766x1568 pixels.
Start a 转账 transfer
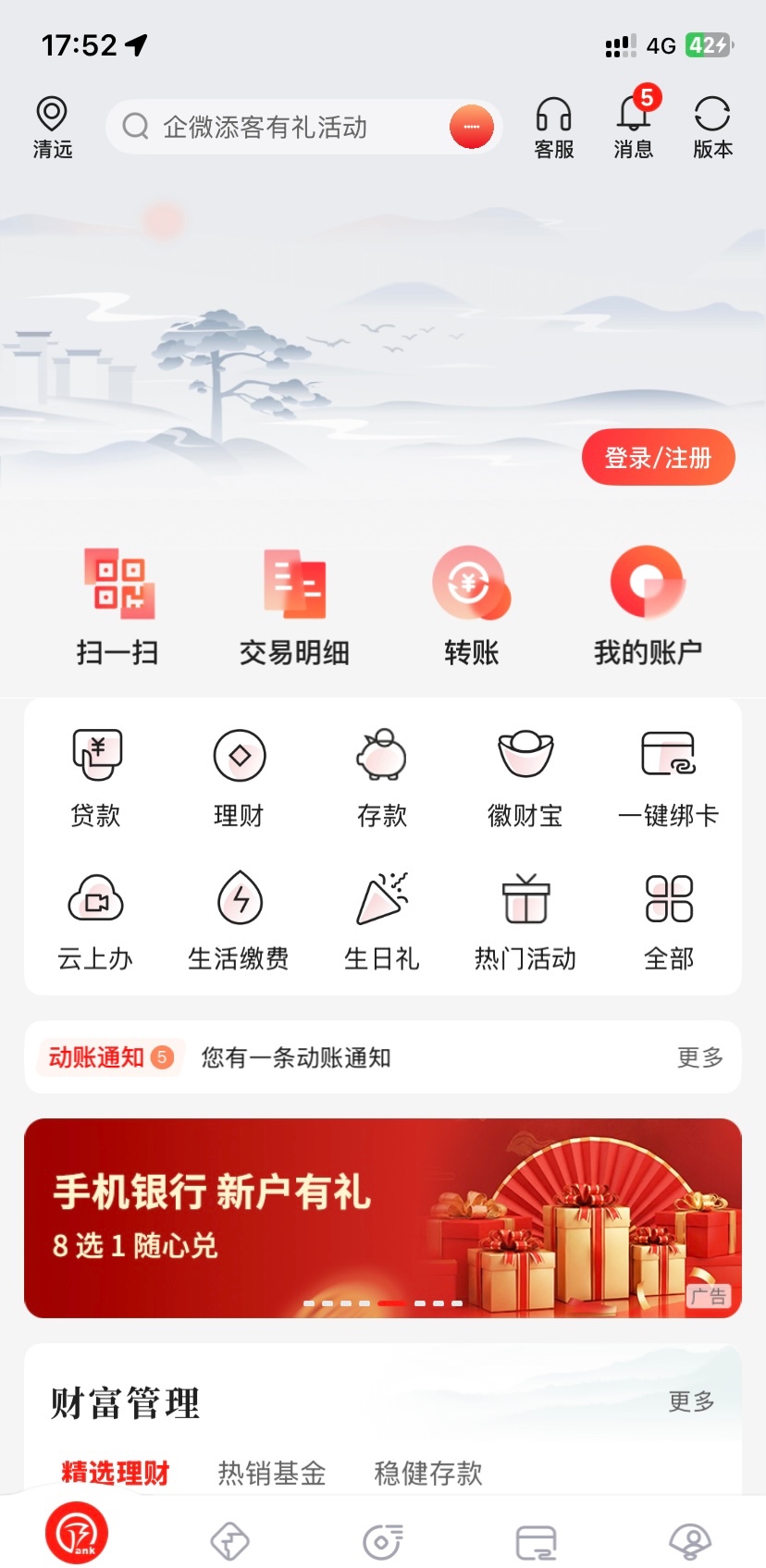(471, 606)
